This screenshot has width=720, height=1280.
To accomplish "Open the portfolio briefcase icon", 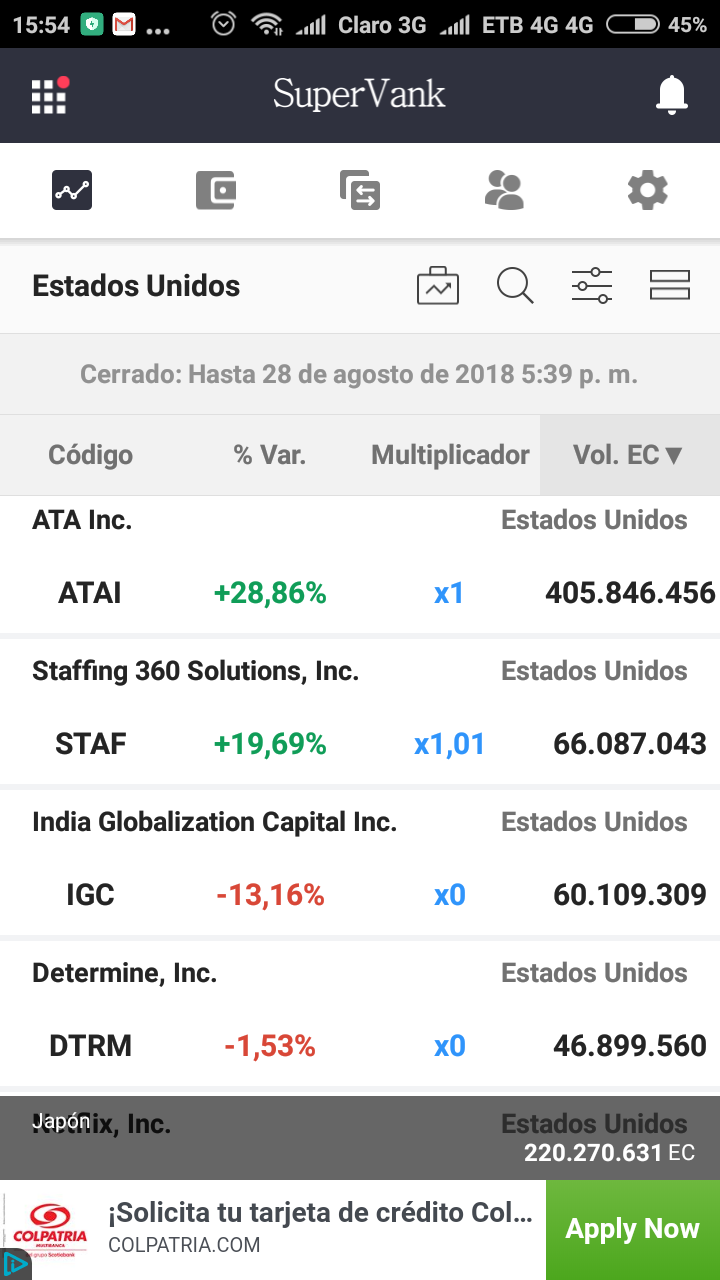I will [x=438, y=286].
